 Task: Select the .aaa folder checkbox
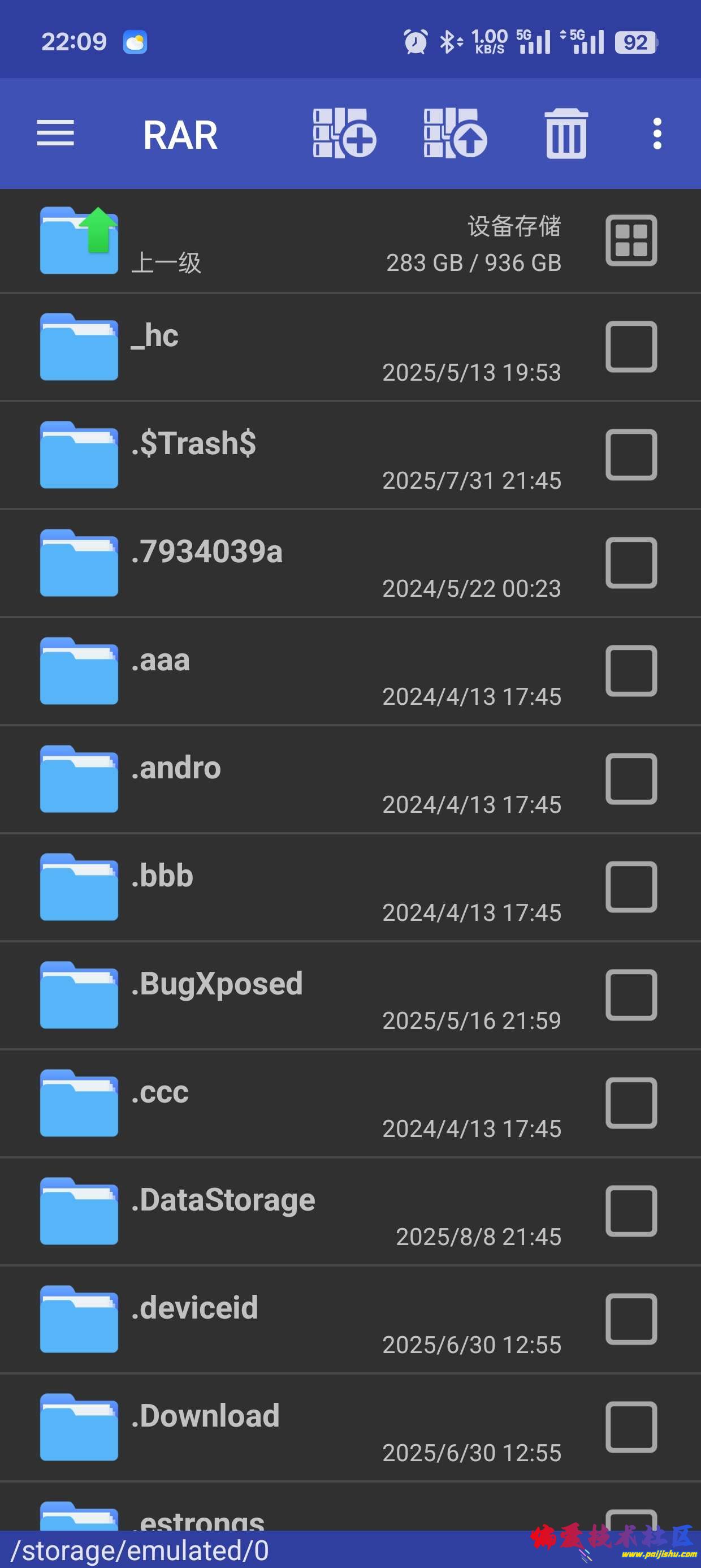coord(631,671)
